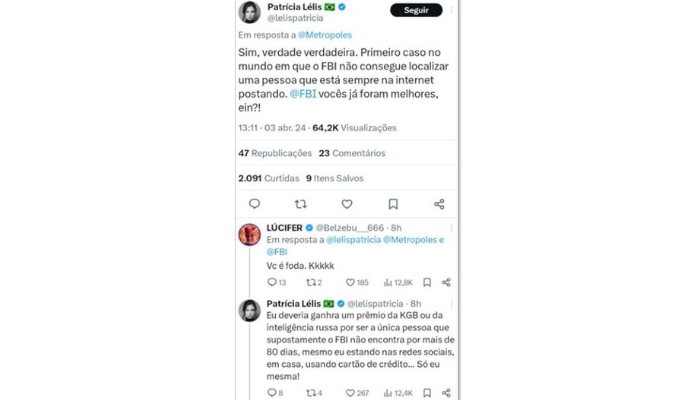The image size is (700, 400).
Task: Bookmark LÚCIFER's comment
Action: click(x=427, y=283)
